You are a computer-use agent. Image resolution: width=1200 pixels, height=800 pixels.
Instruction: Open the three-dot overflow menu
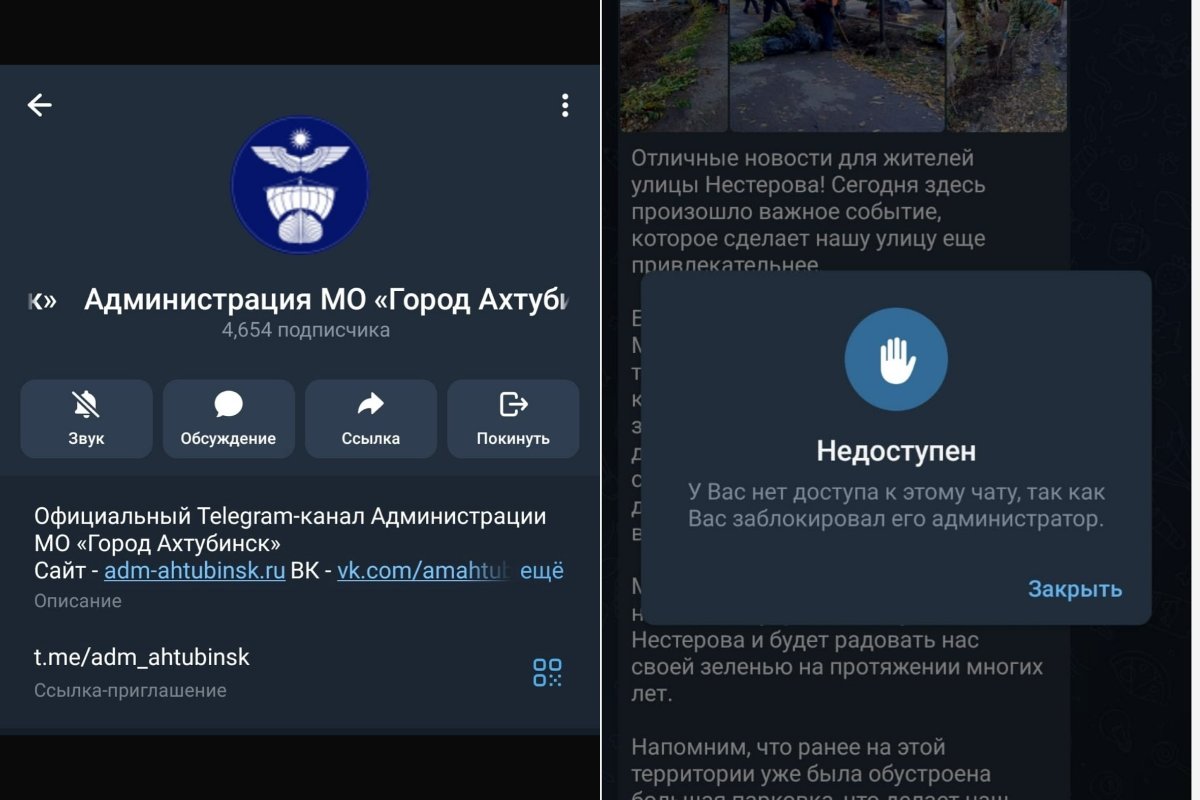tap(565, 105)
